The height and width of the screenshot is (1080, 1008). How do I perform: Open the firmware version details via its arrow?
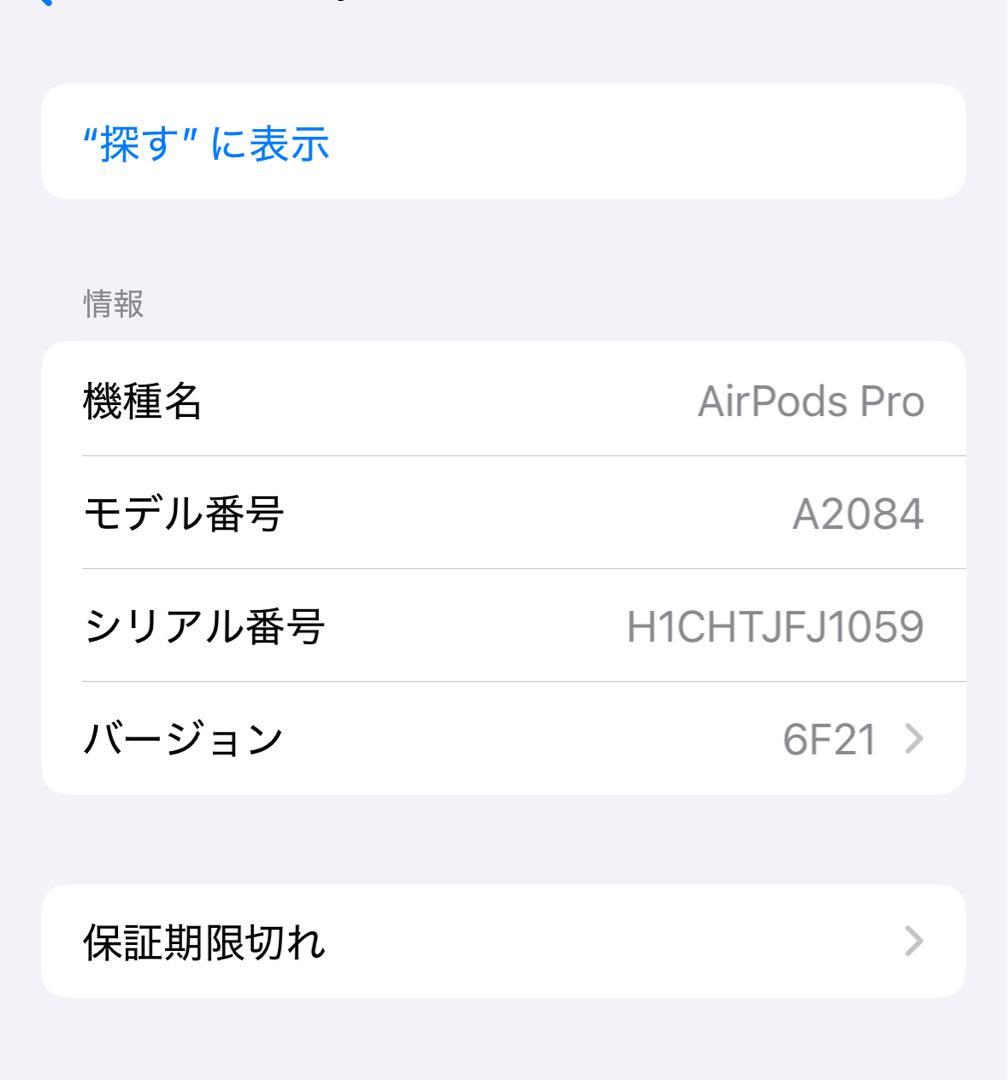point(912,740)
